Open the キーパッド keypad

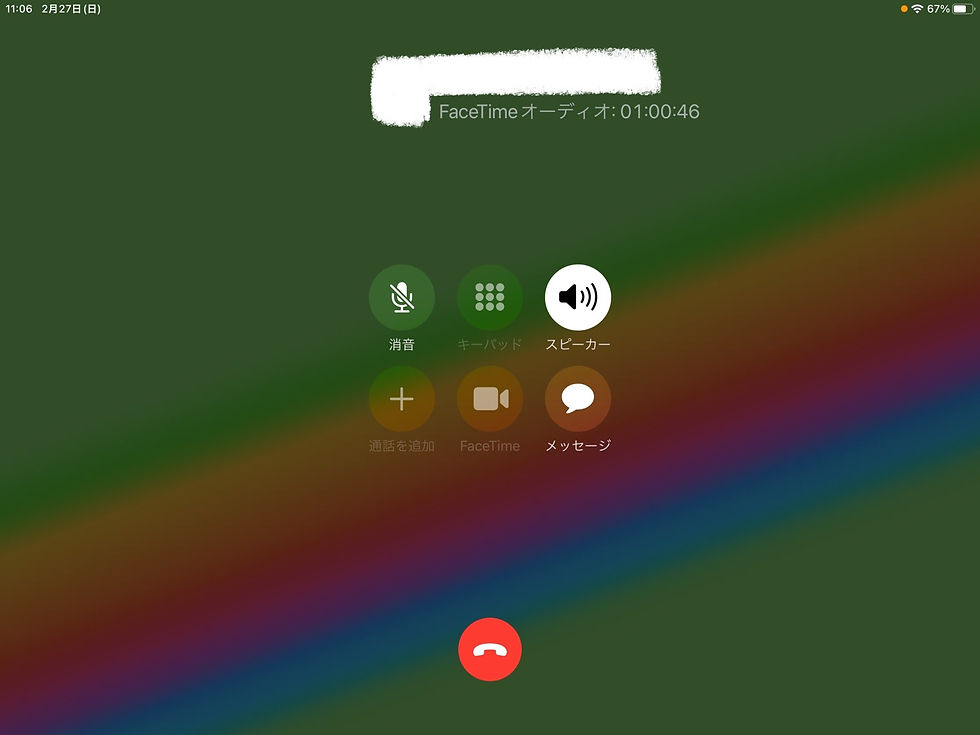(489, 297)
